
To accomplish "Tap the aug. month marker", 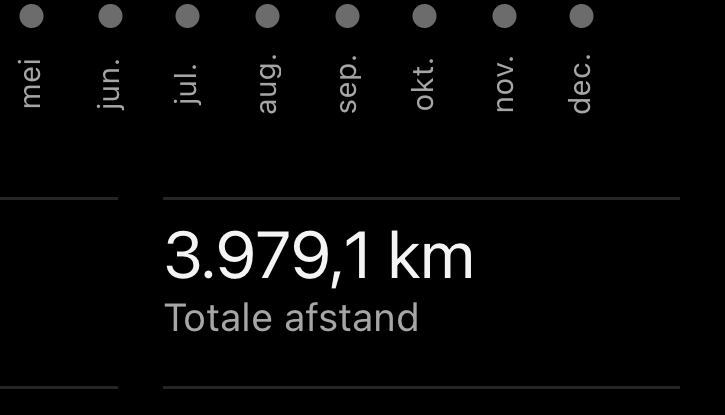I will 267,16.
